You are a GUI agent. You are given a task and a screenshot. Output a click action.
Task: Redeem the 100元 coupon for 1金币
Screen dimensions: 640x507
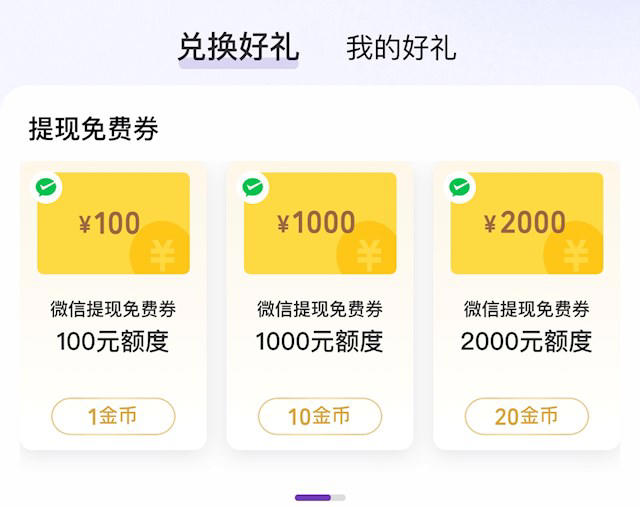pos(113,416)
